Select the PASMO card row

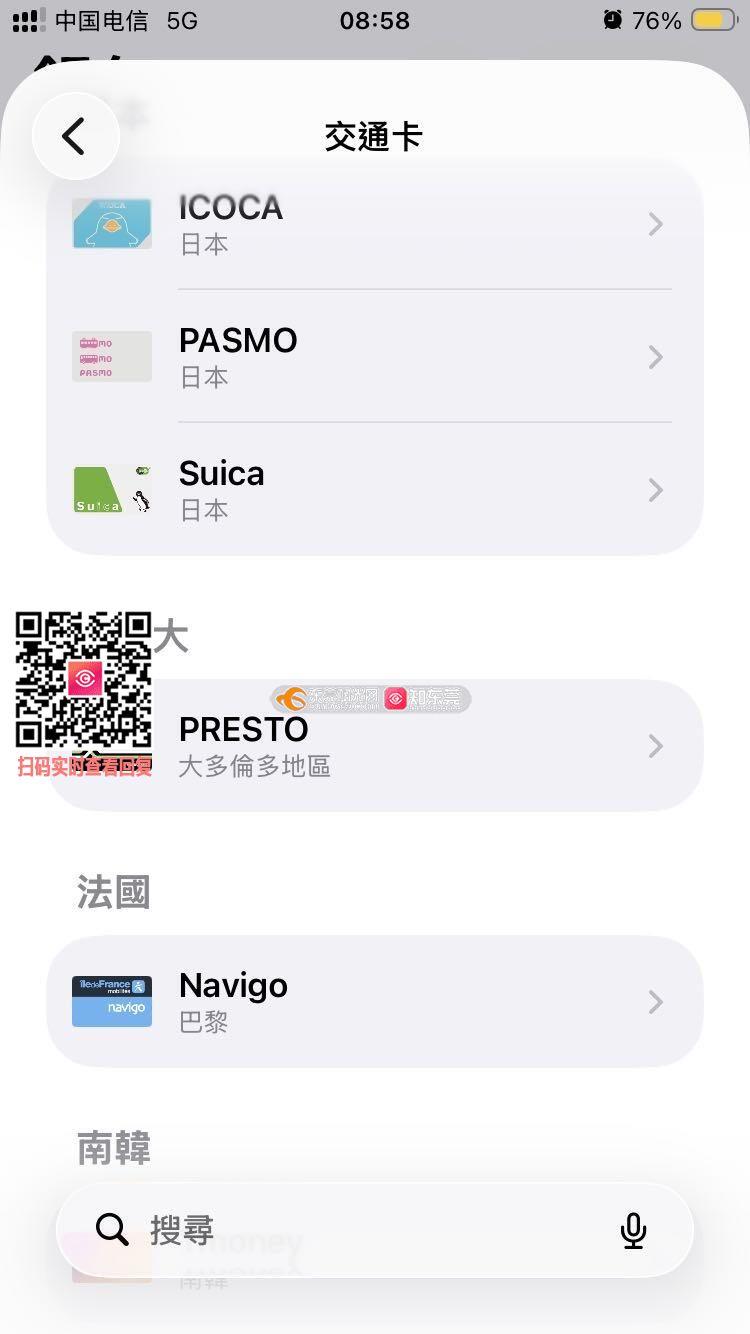click(375, 357)
